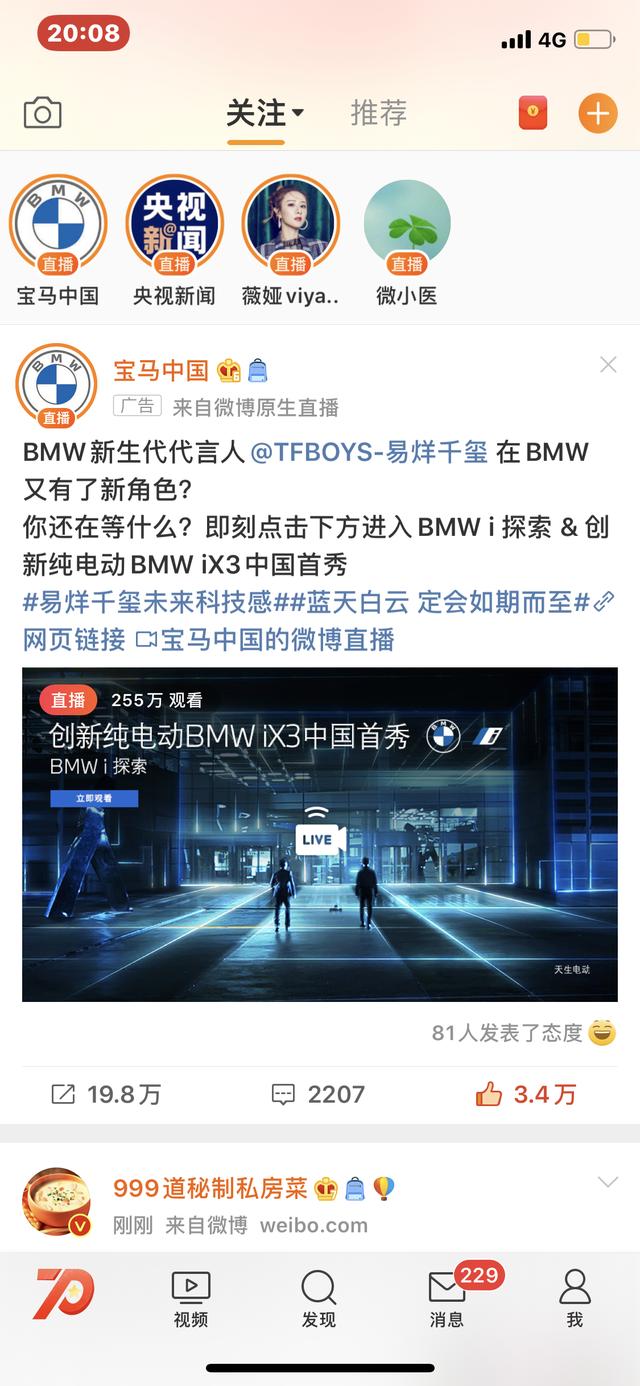Open the BMW iX3 live video
Screen dimensions: 640x1386
(x=320, y=835)
